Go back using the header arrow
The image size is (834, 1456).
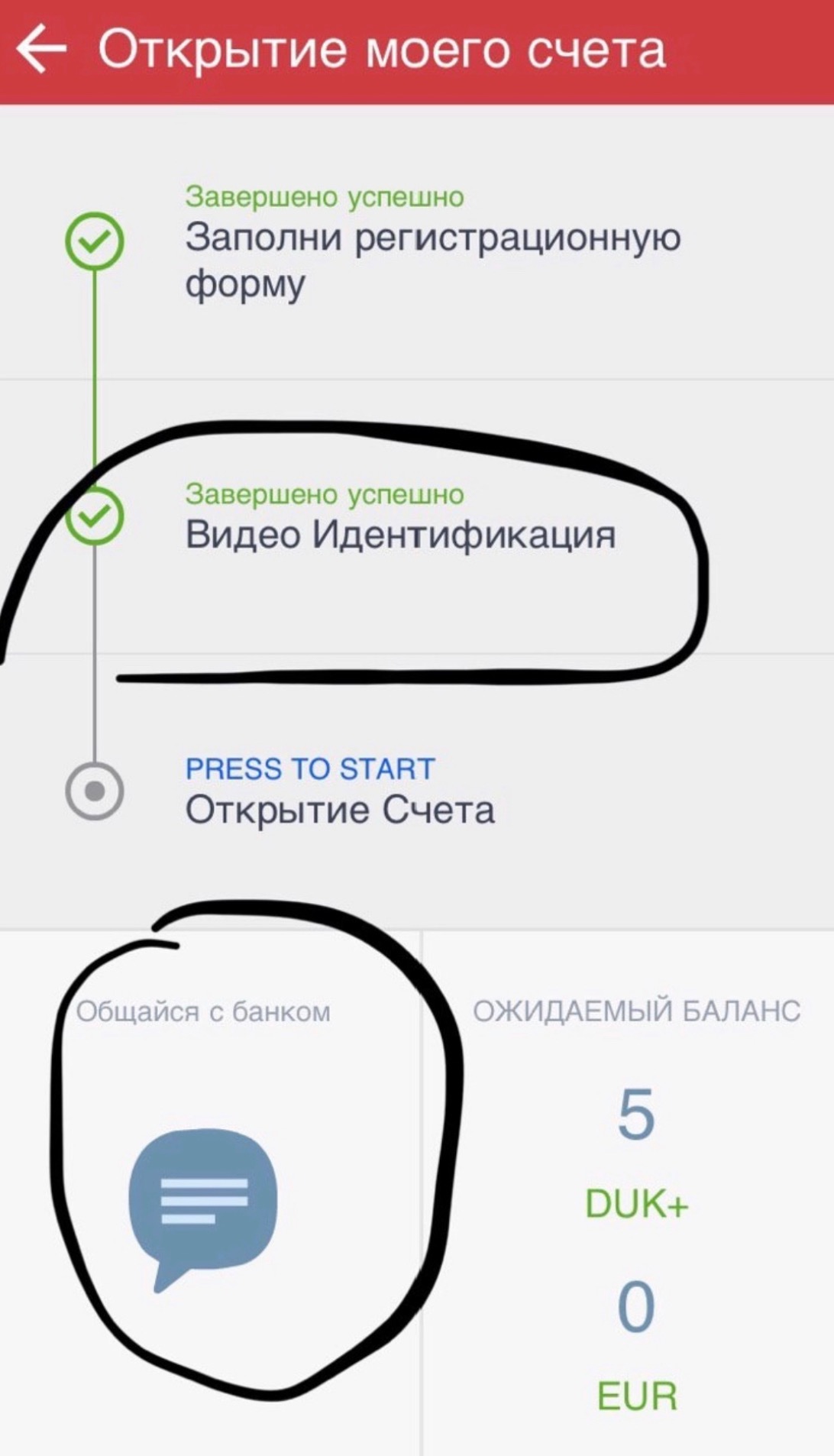pyautogui.click(x=42, y=50)
